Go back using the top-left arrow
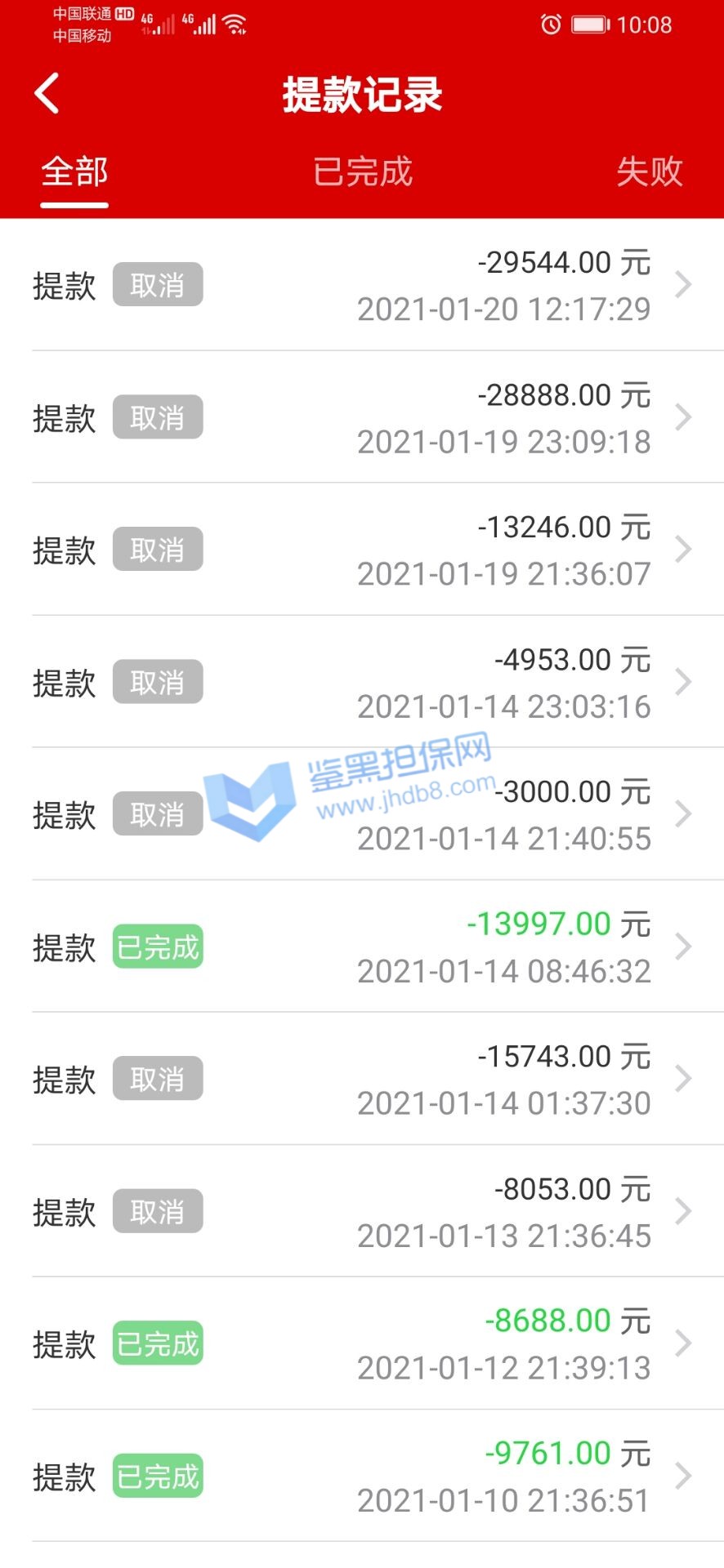Image resolution: width=724 pixels, height=1568 pixels. tap(47, 94)
